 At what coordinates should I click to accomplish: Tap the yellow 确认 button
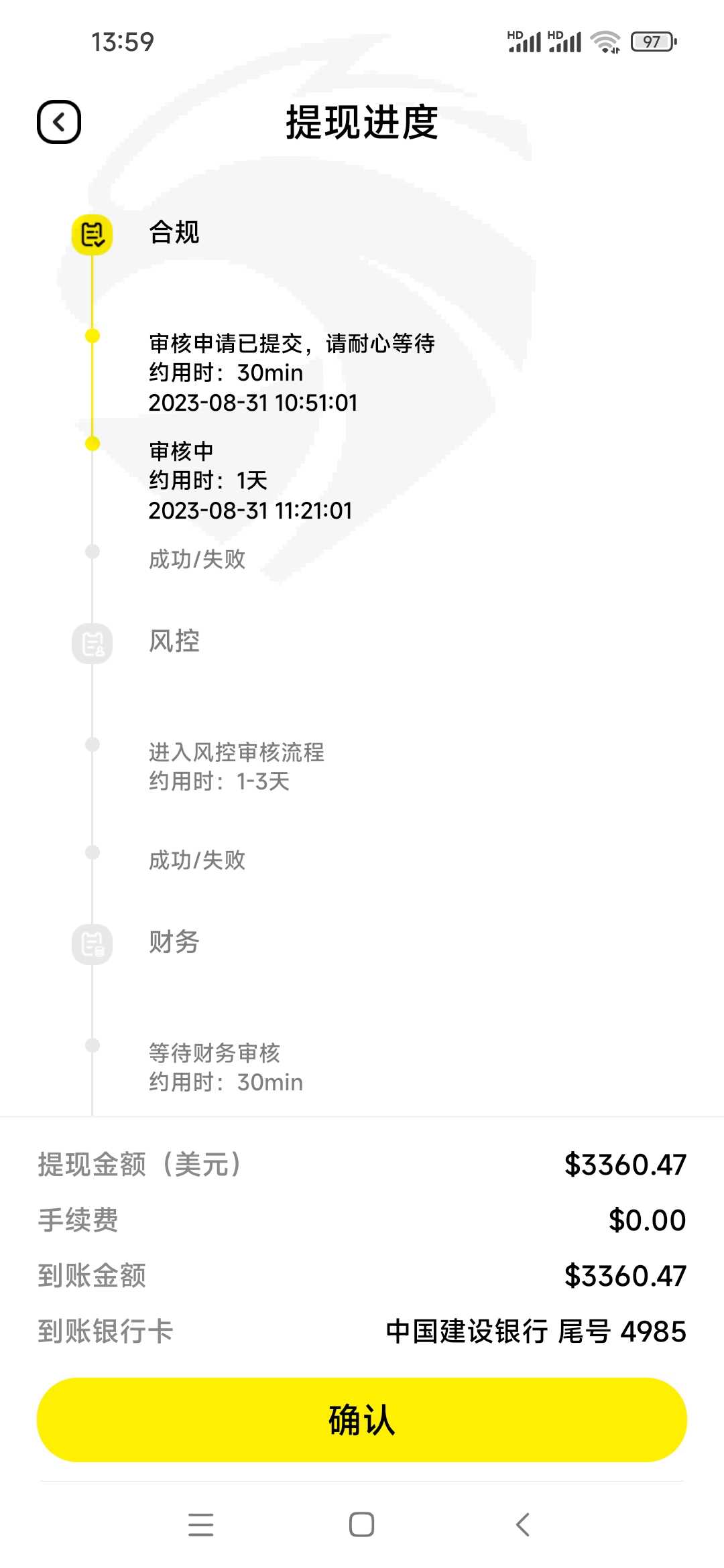click(x=362, y=1419)
